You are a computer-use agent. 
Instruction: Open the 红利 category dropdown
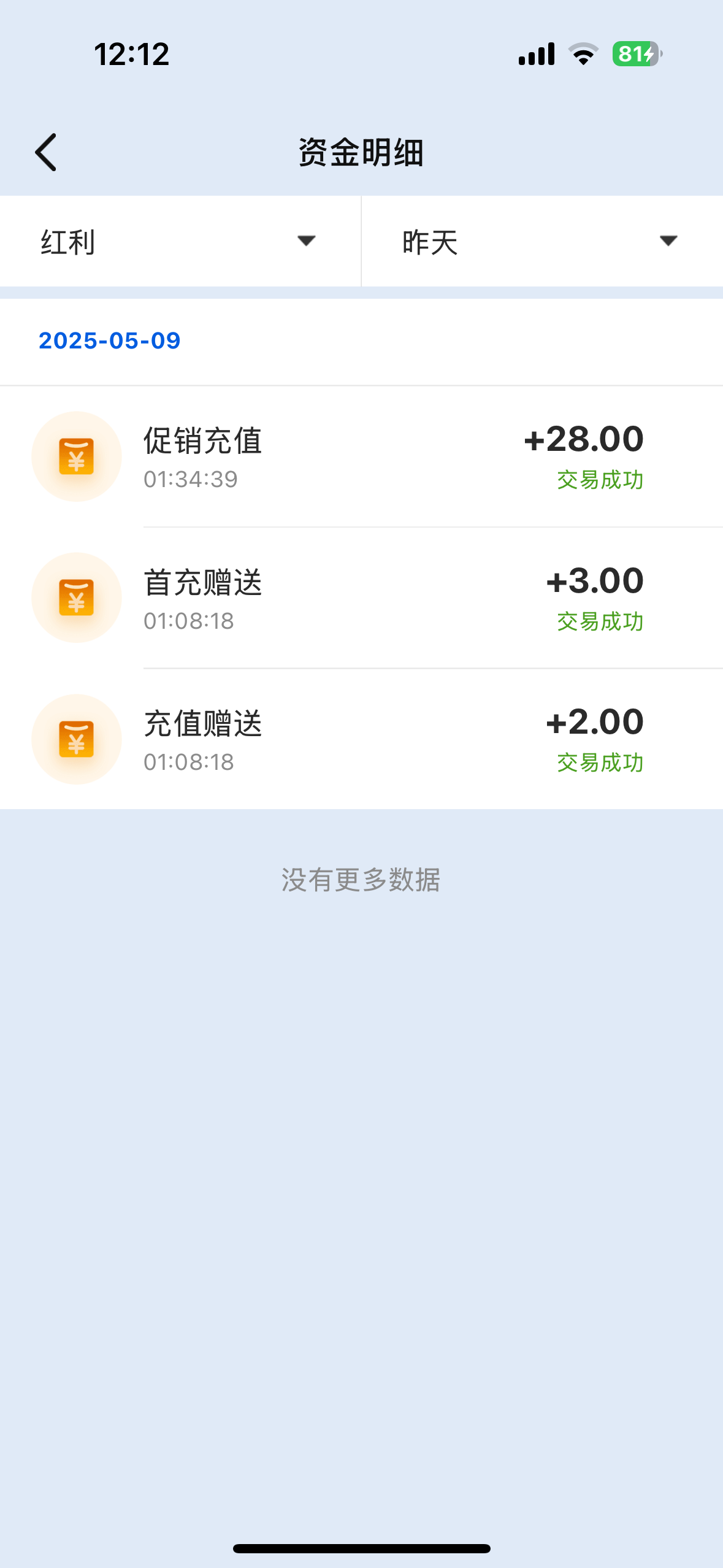[x=178, y=242]
